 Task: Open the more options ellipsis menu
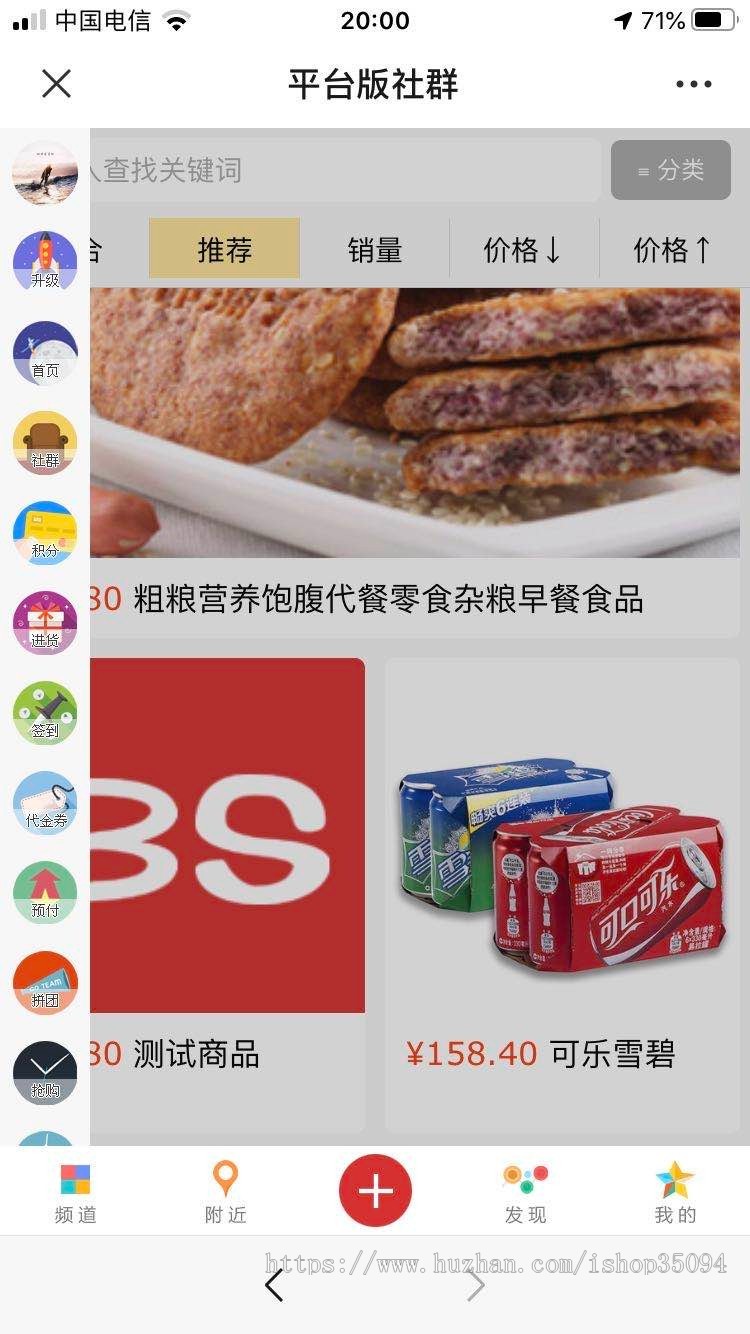(693, 84)
